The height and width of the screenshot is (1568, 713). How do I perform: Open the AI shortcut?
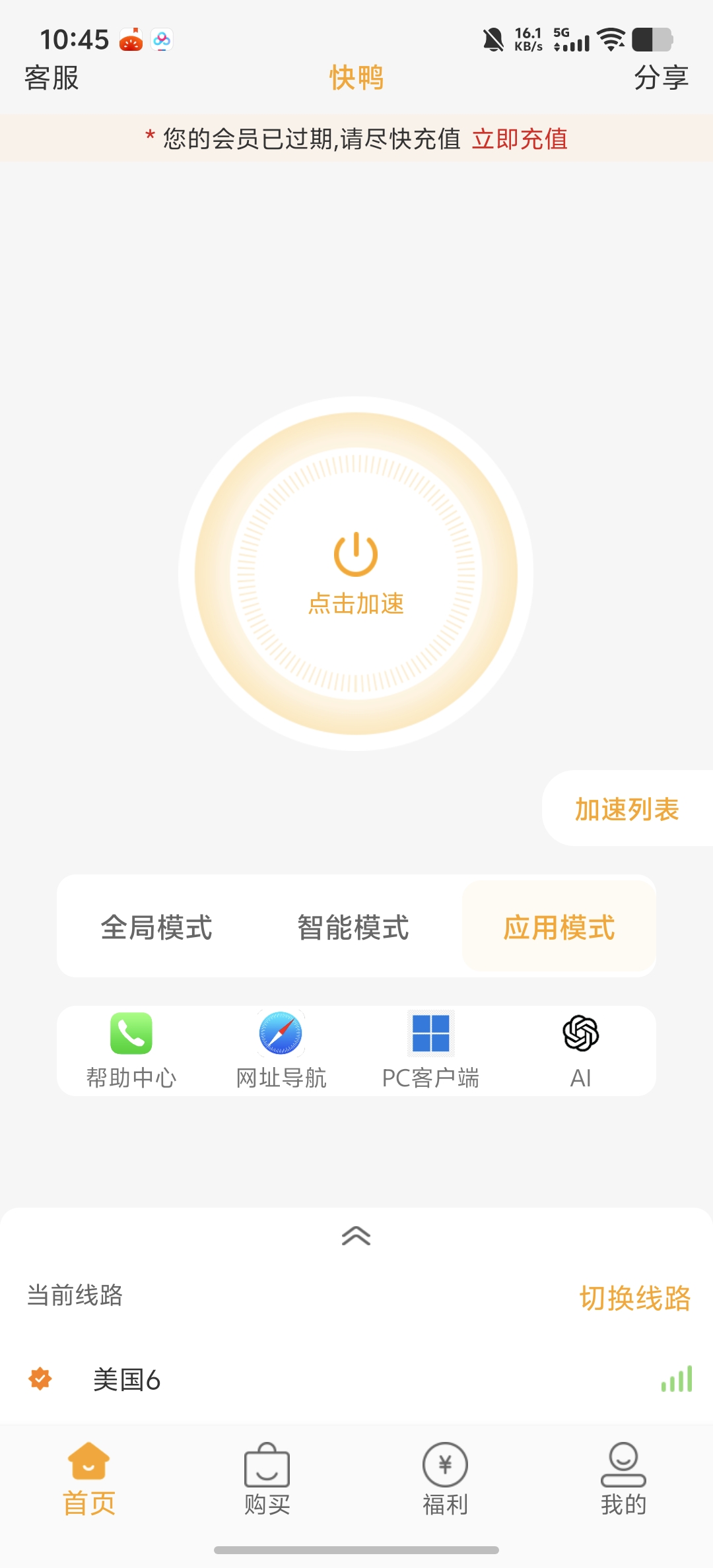click(580, 1051)
